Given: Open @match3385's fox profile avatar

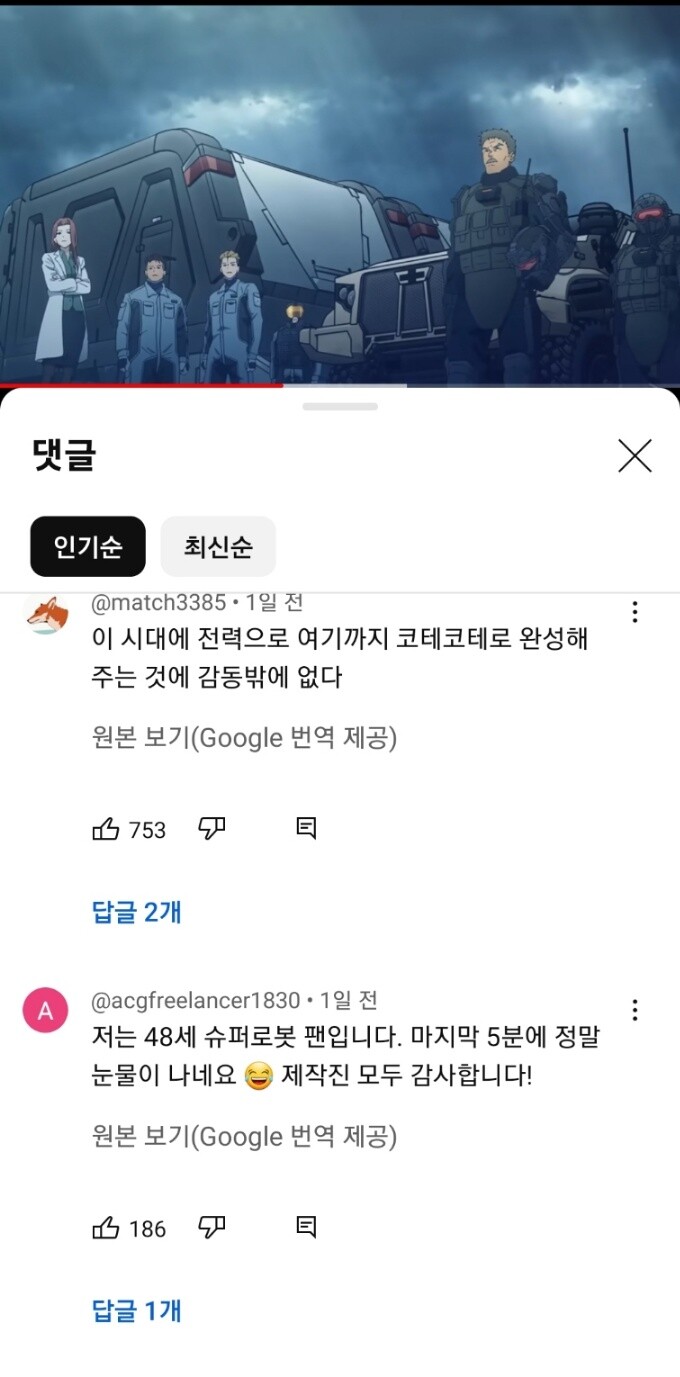Looking at the screenshot, I should (46, 614).
